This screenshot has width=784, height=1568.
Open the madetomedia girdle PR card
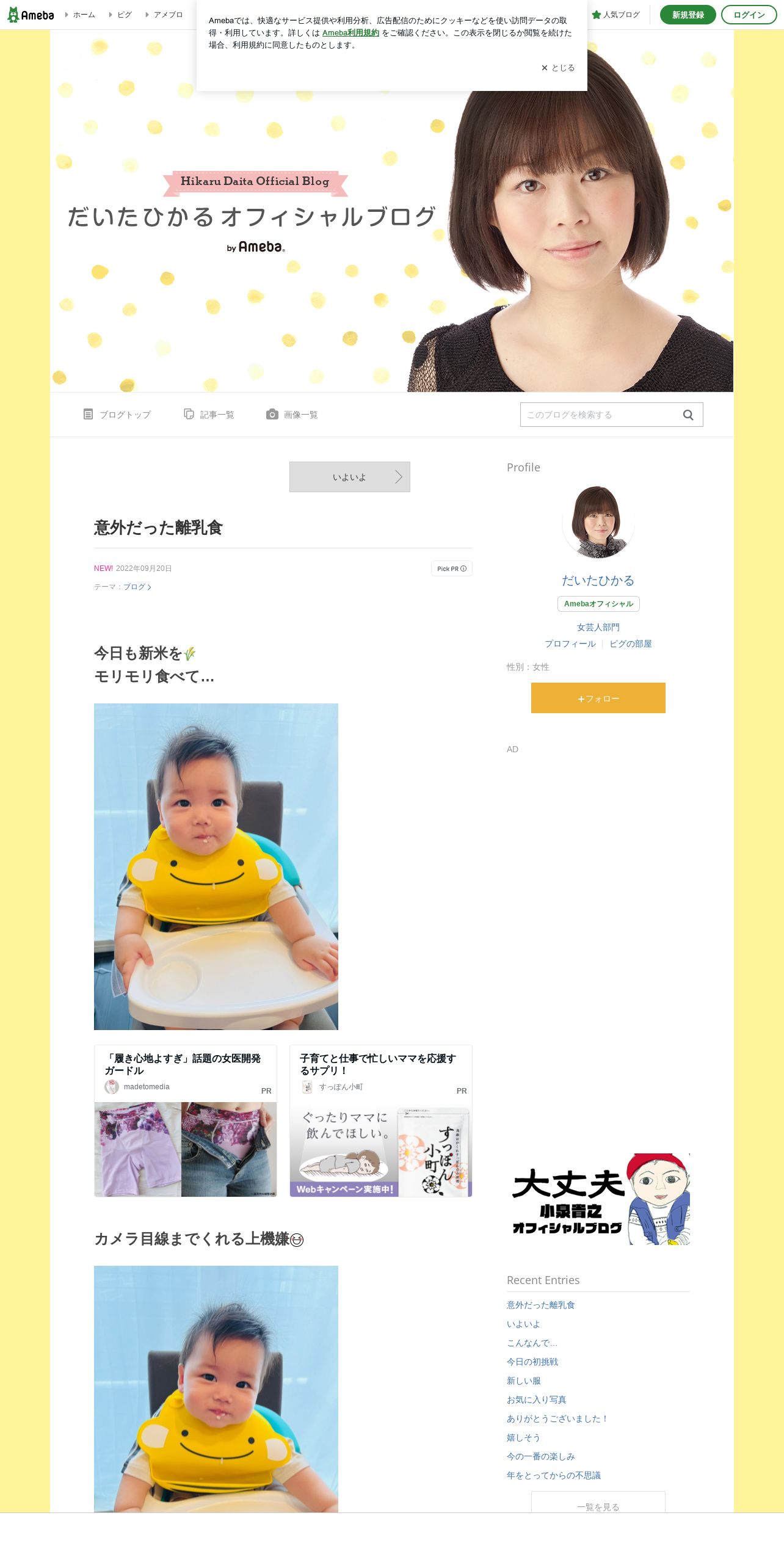click(186, 1120)
